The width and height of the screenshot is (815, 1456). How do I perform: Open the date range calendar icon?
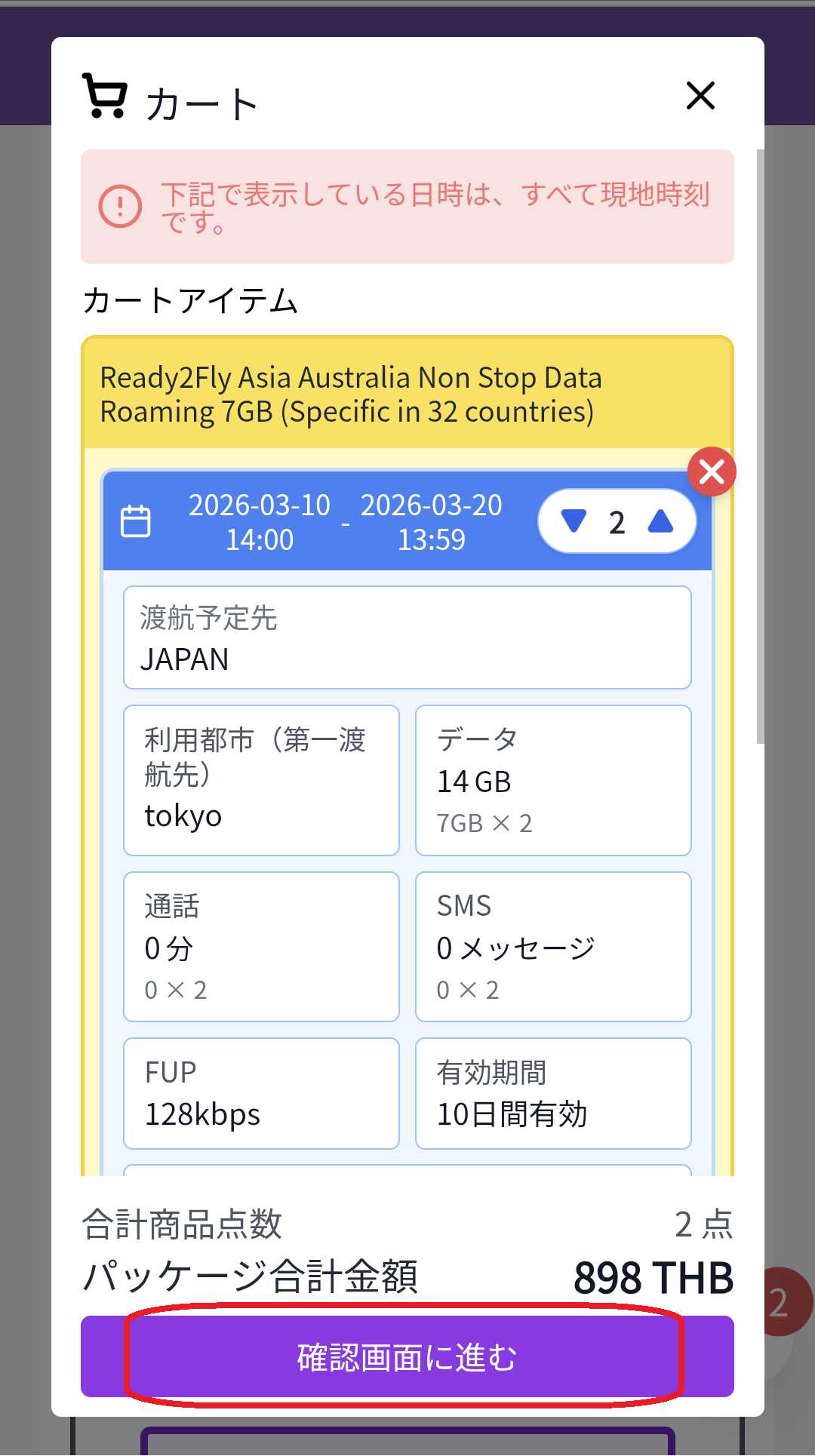pos(136,521)
